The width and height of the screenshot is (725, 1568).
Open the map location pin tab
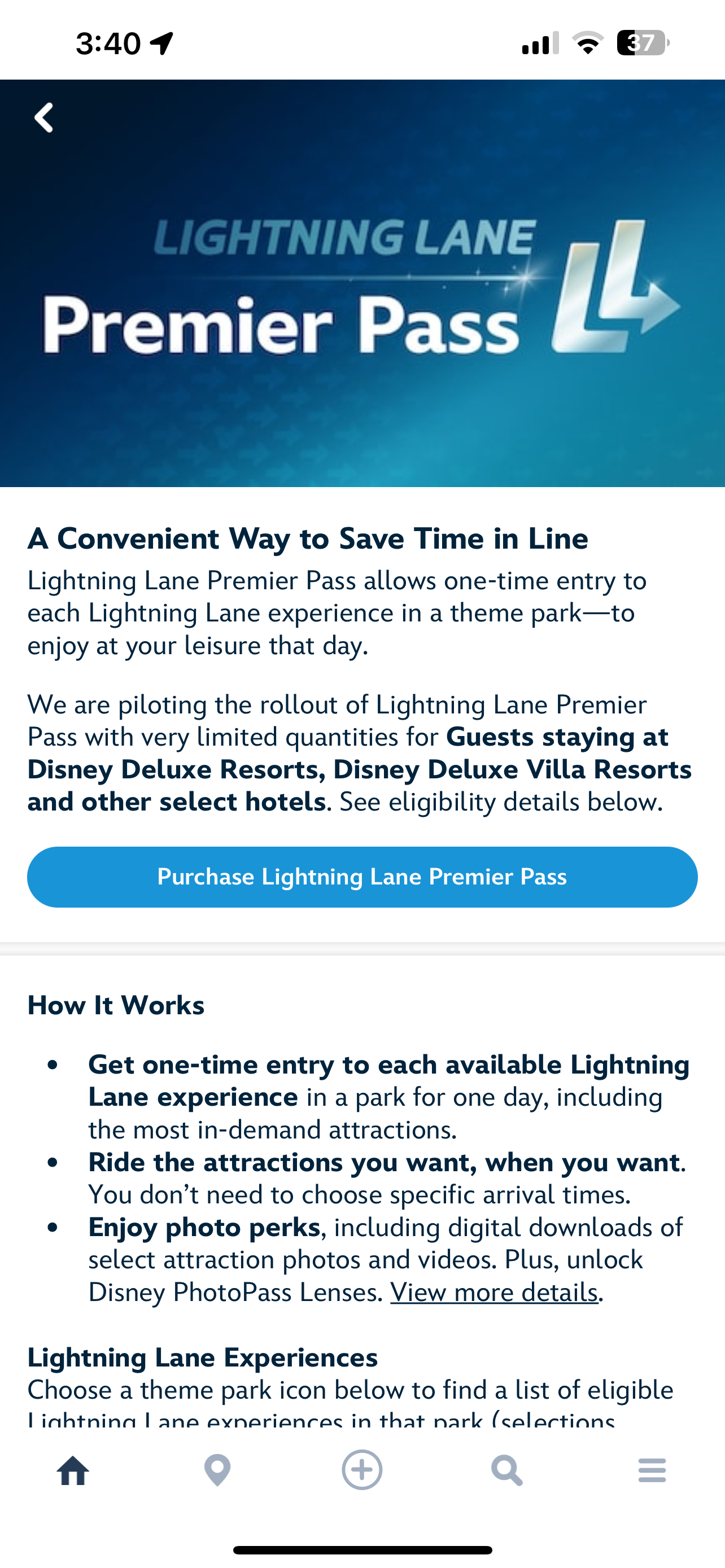pyautogui.click(x=217, y=1470)
